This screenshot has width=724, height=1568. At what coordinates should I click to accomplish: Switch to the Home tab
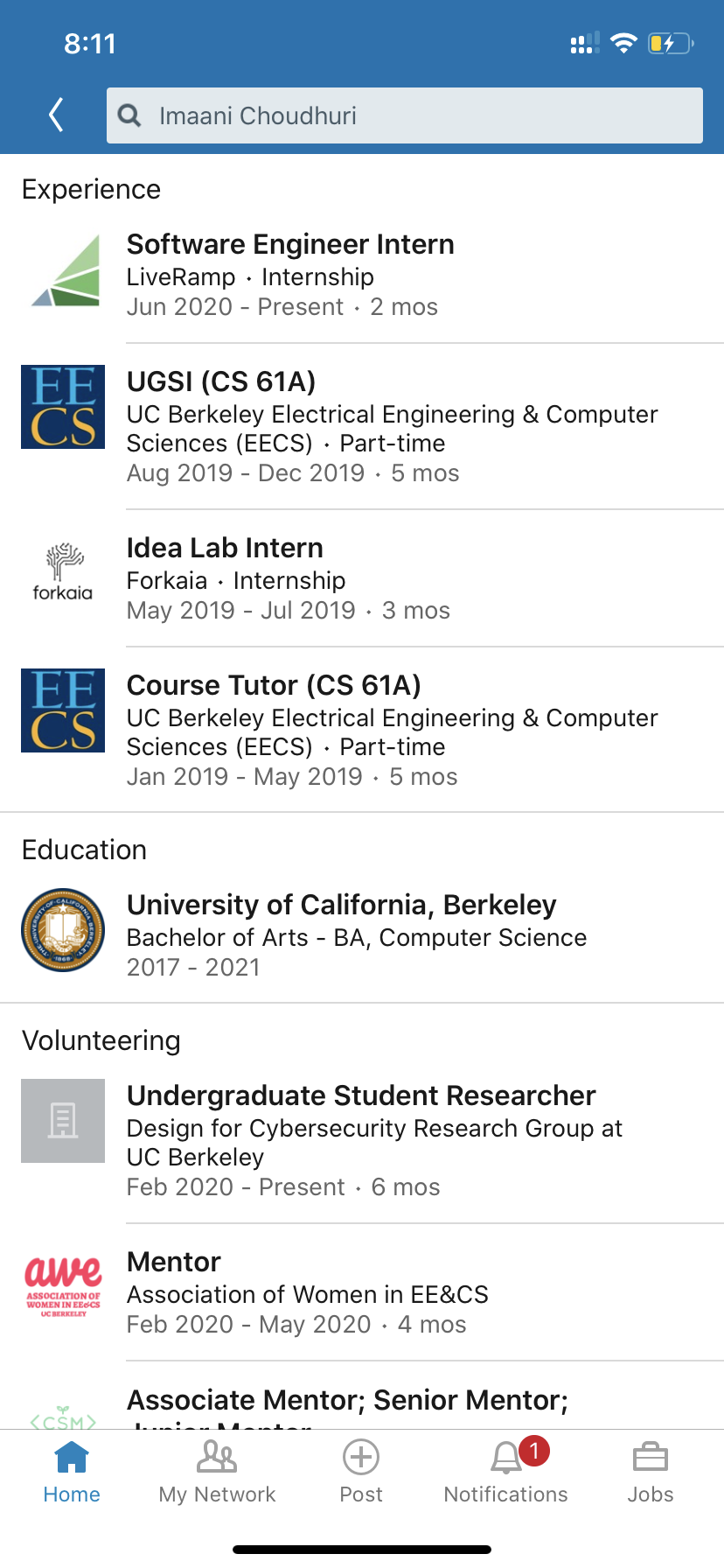[72, 1472]
